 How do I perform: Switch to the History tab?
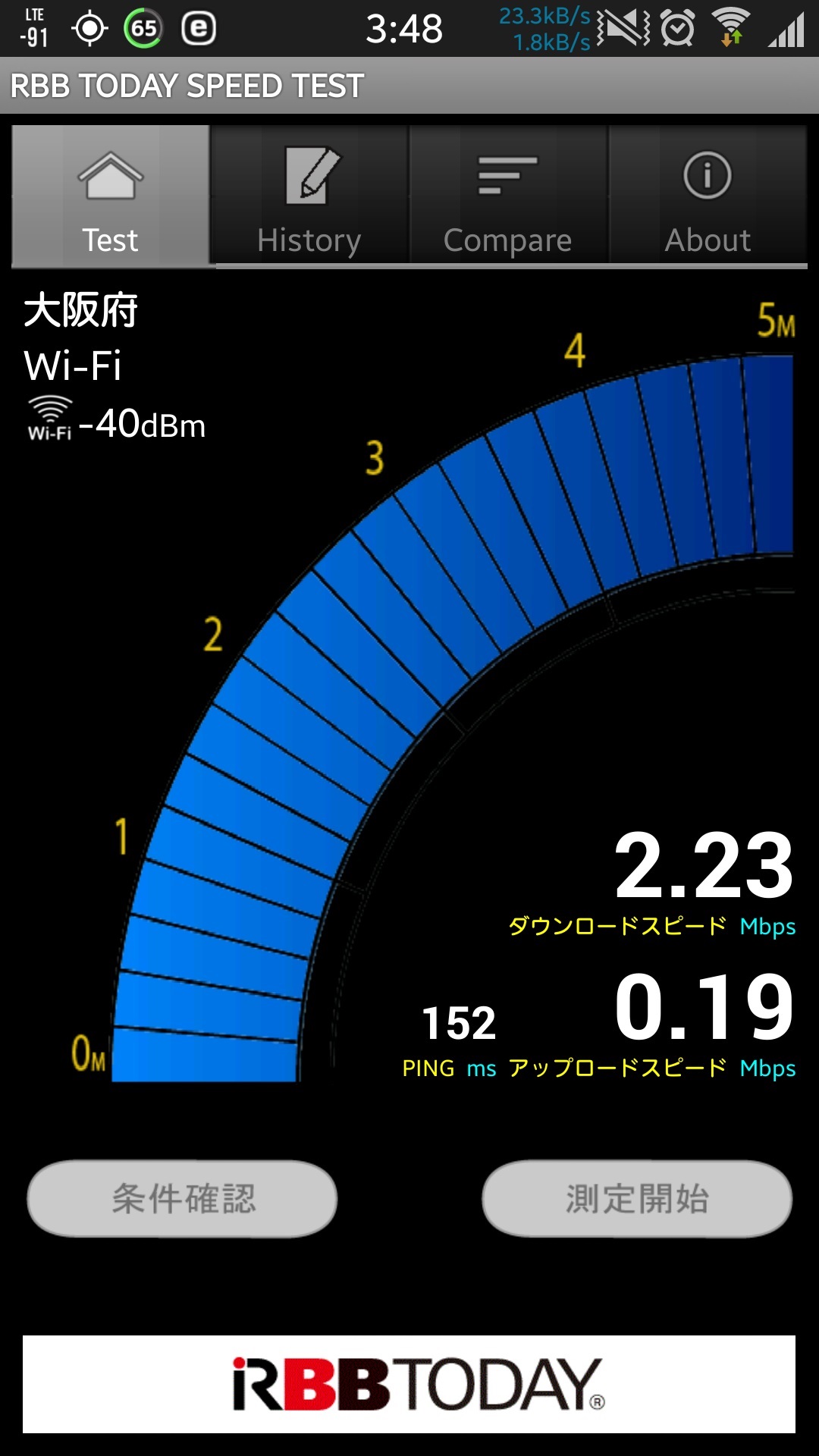(309, 196)
